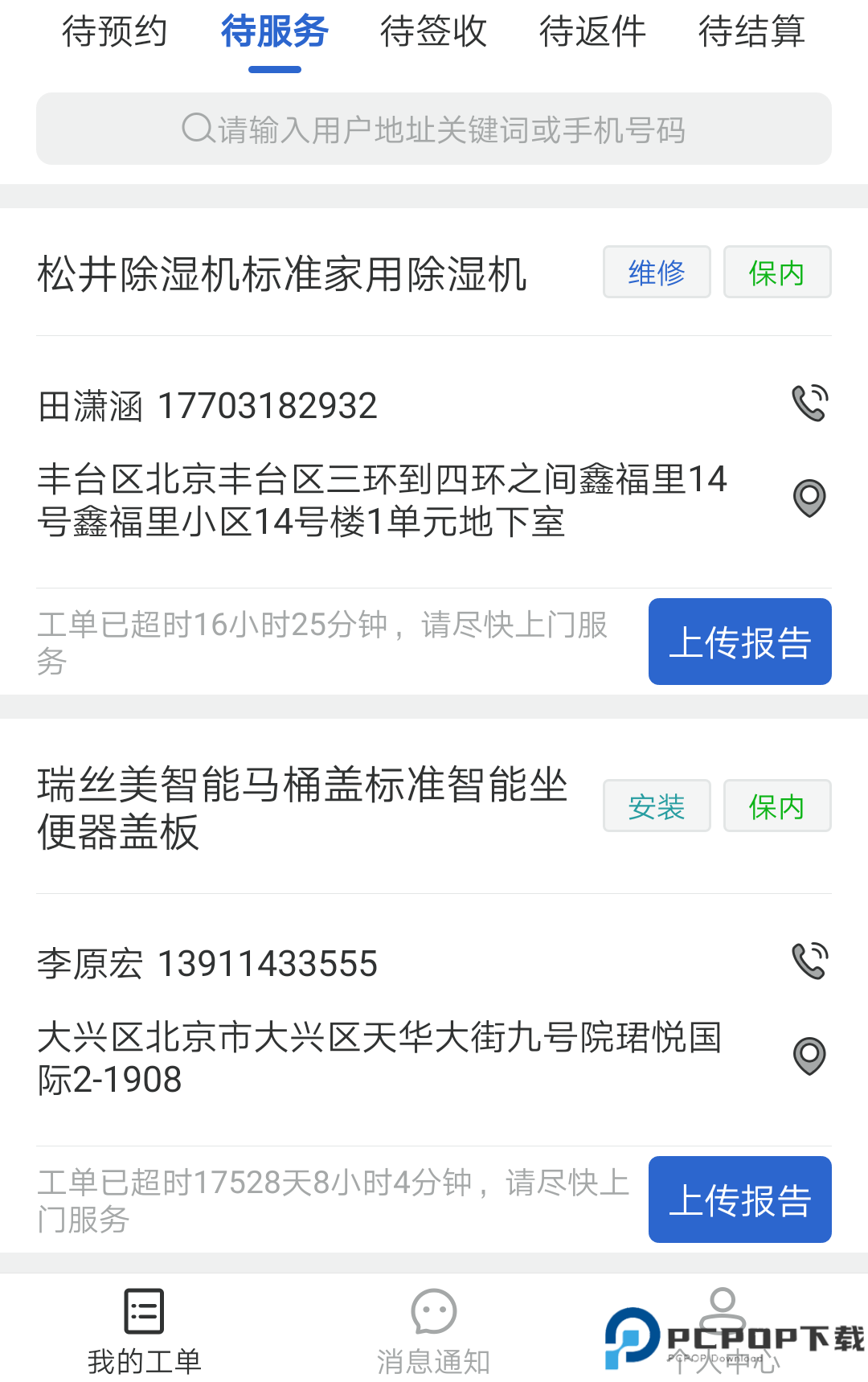The height and width of the screenshot is (1382, 868).
Task: Select the 保内 tag on dehumidifier order
Action: (x=776, y=273)
